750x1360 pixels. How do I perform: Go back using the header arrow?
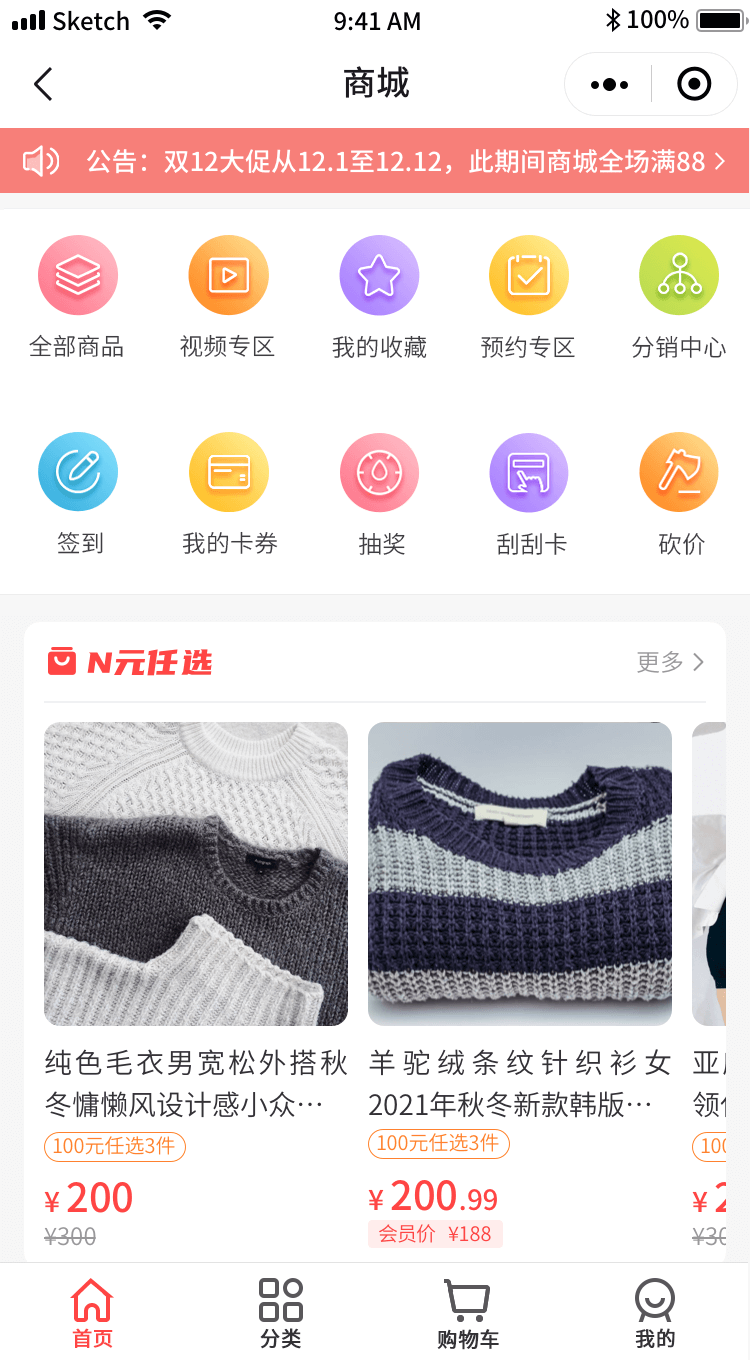point(43,85)
